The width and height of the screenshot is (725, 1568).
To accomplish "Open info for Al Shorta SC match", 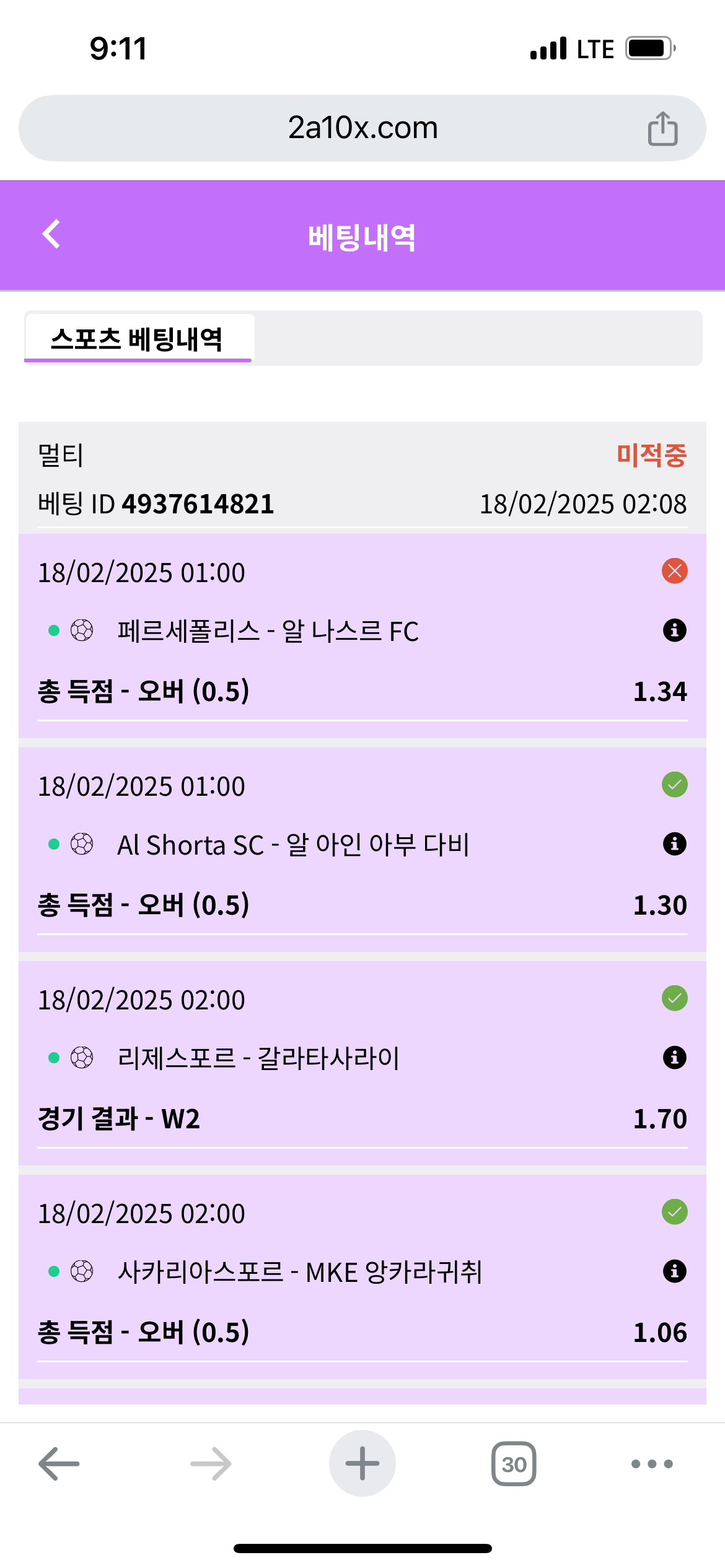I will point(674,844).
